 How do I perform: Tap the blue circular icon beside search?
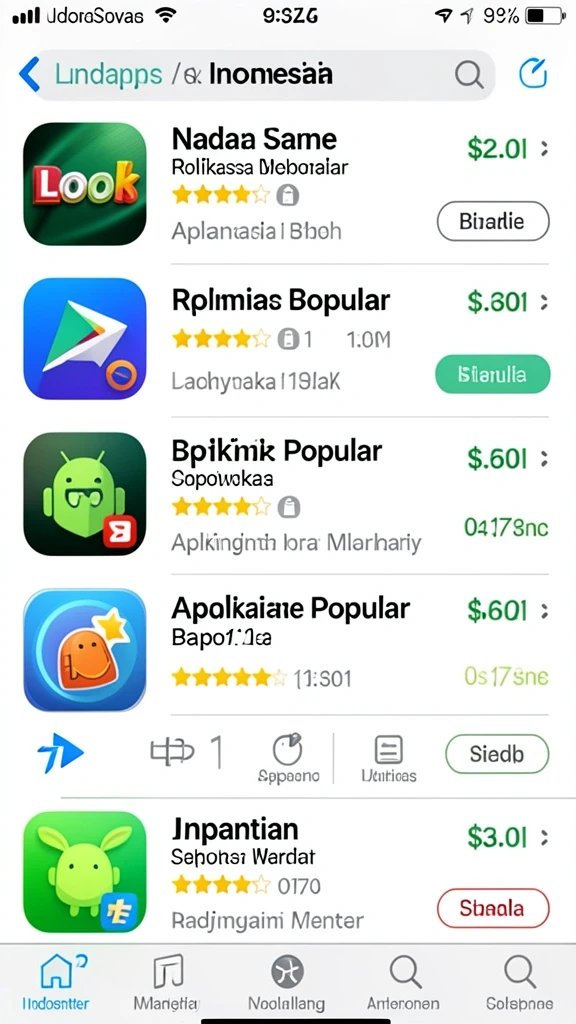click(x=532, y=73)
